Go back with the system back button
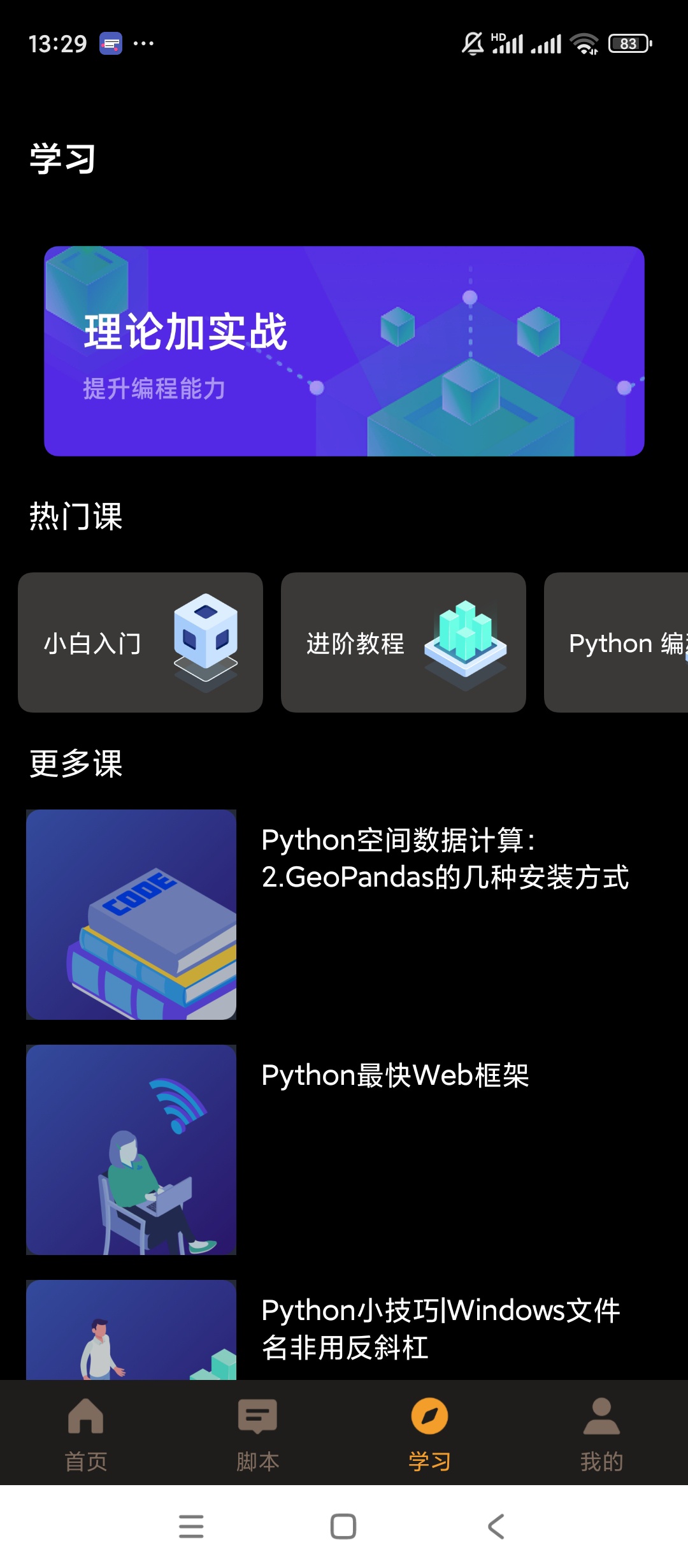Image resolution: width=688 pixels, height=1568 pixels. [x=496, y=1527]
